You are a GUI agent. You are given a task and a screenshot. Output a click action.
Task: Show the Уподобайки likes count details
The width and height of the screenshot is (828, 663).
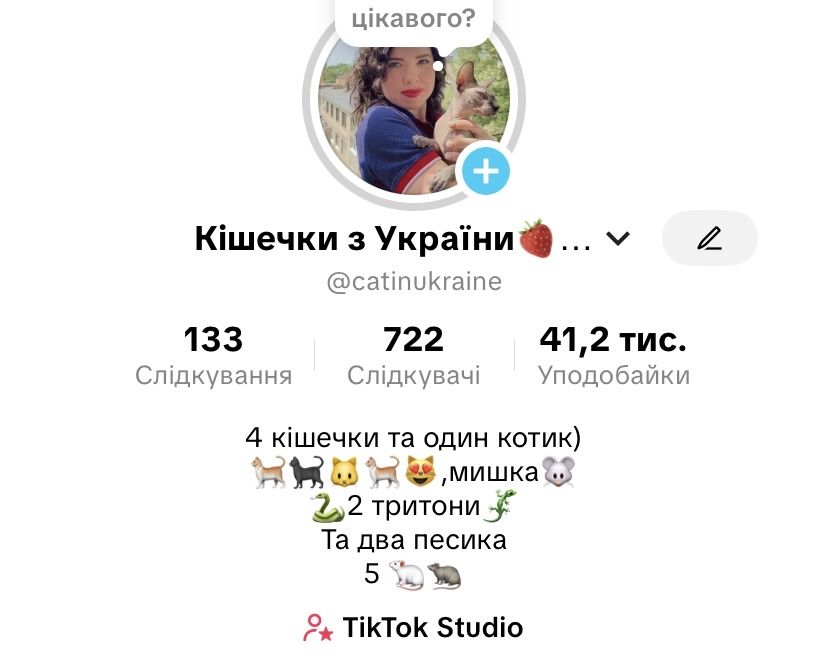coord(614,355)
